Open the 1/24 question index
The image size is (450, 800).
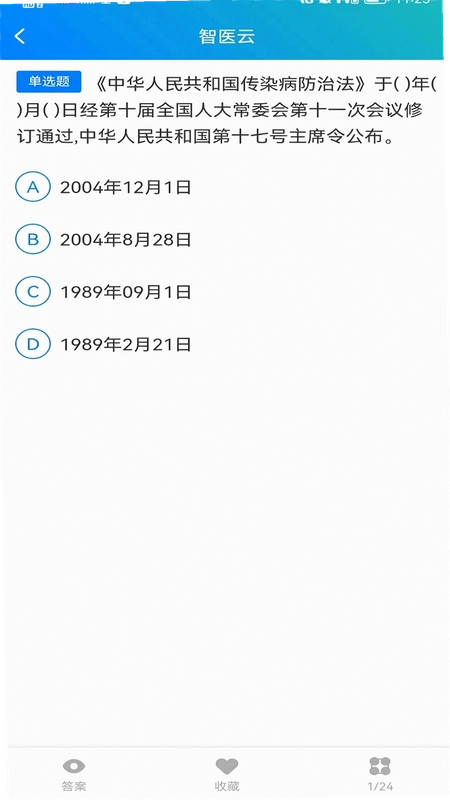coord(380,774)
